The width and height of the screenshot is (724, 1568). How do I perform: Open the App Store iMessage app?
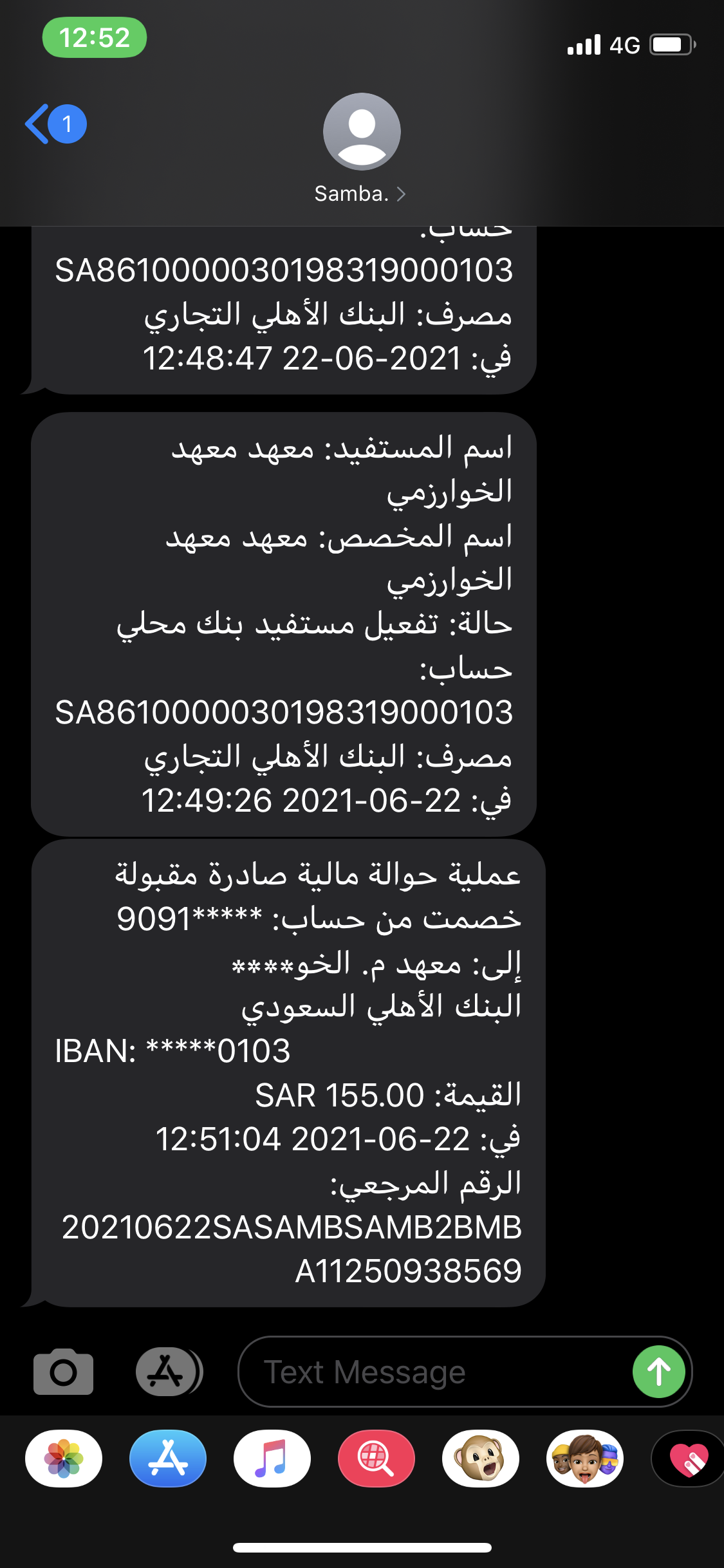tap(168, 1459)
